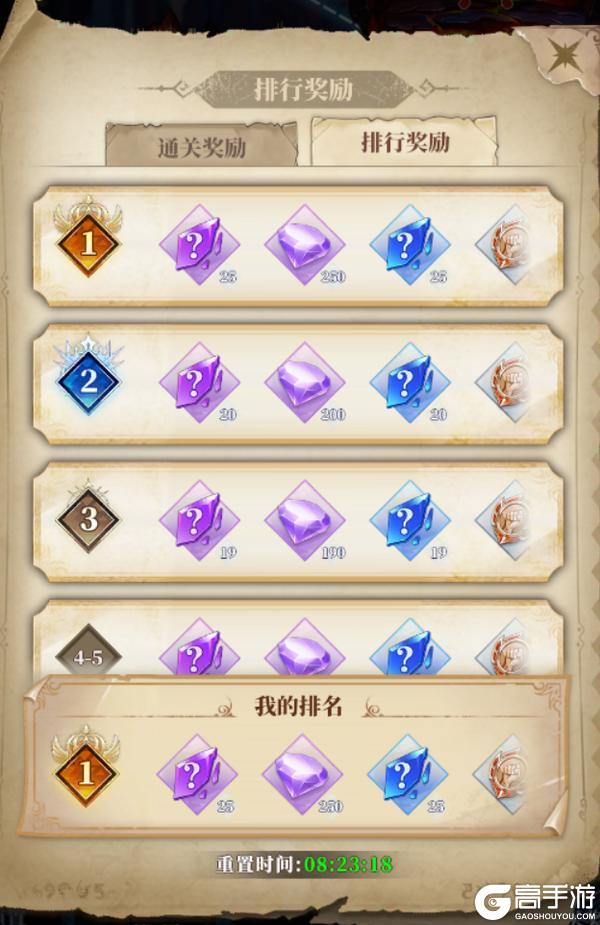Switch to the 通关奖励 tab
This screenshot has height=925, width=600.
(201, 146)
